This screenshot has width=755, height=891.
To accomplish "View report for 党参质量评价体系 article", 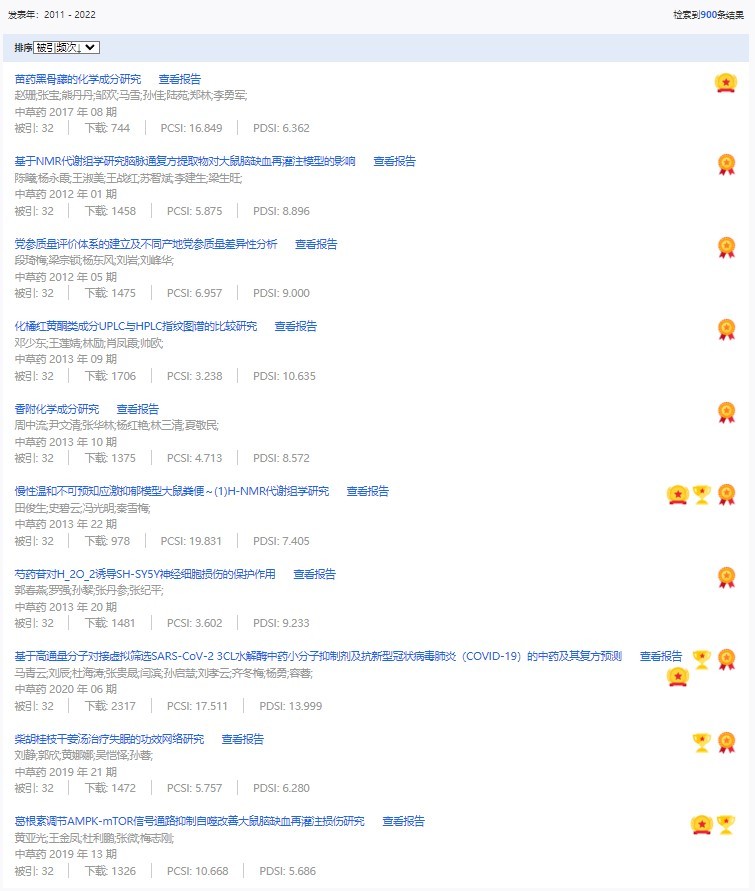I will [x=316, y=244].
